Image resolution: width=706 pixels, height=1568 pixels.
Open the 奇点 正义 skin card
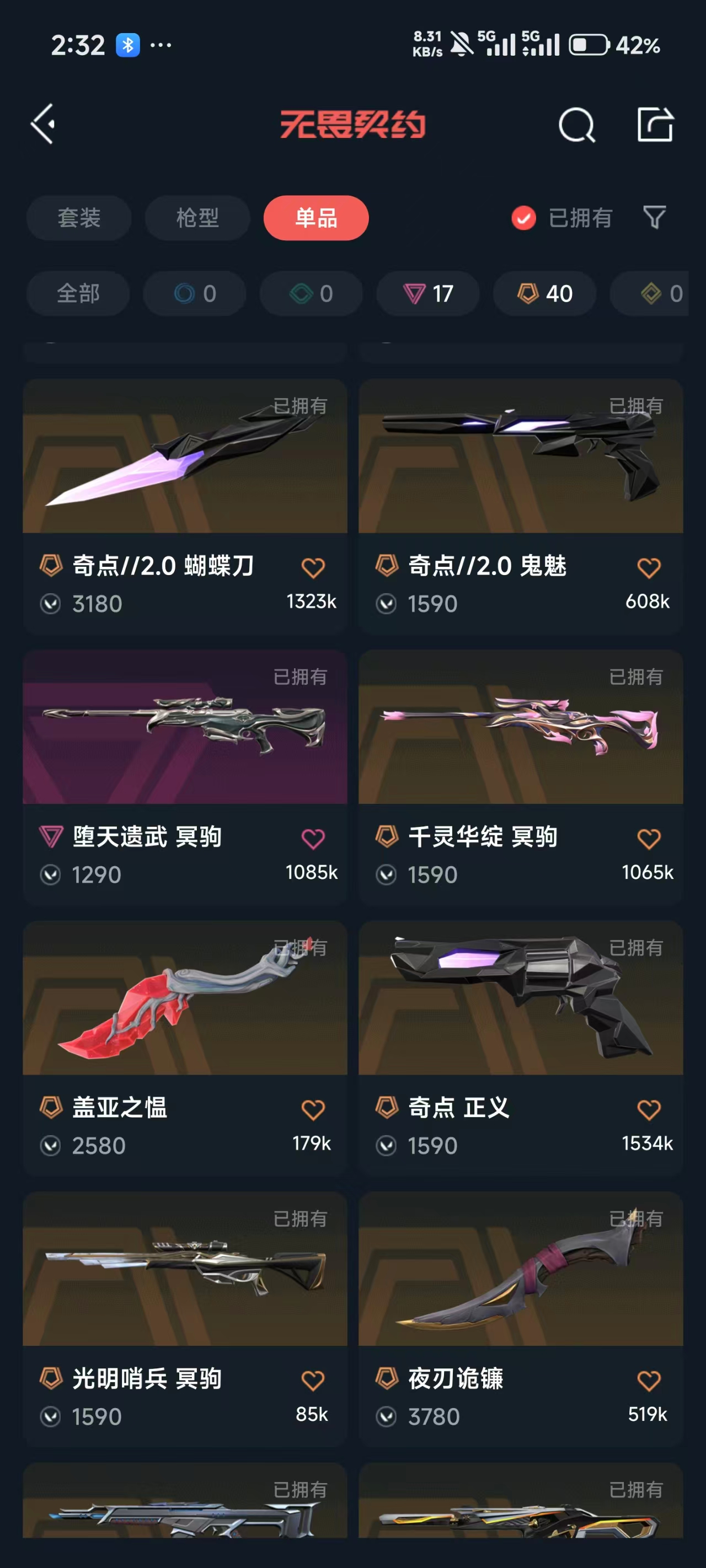coord(521,1048)
